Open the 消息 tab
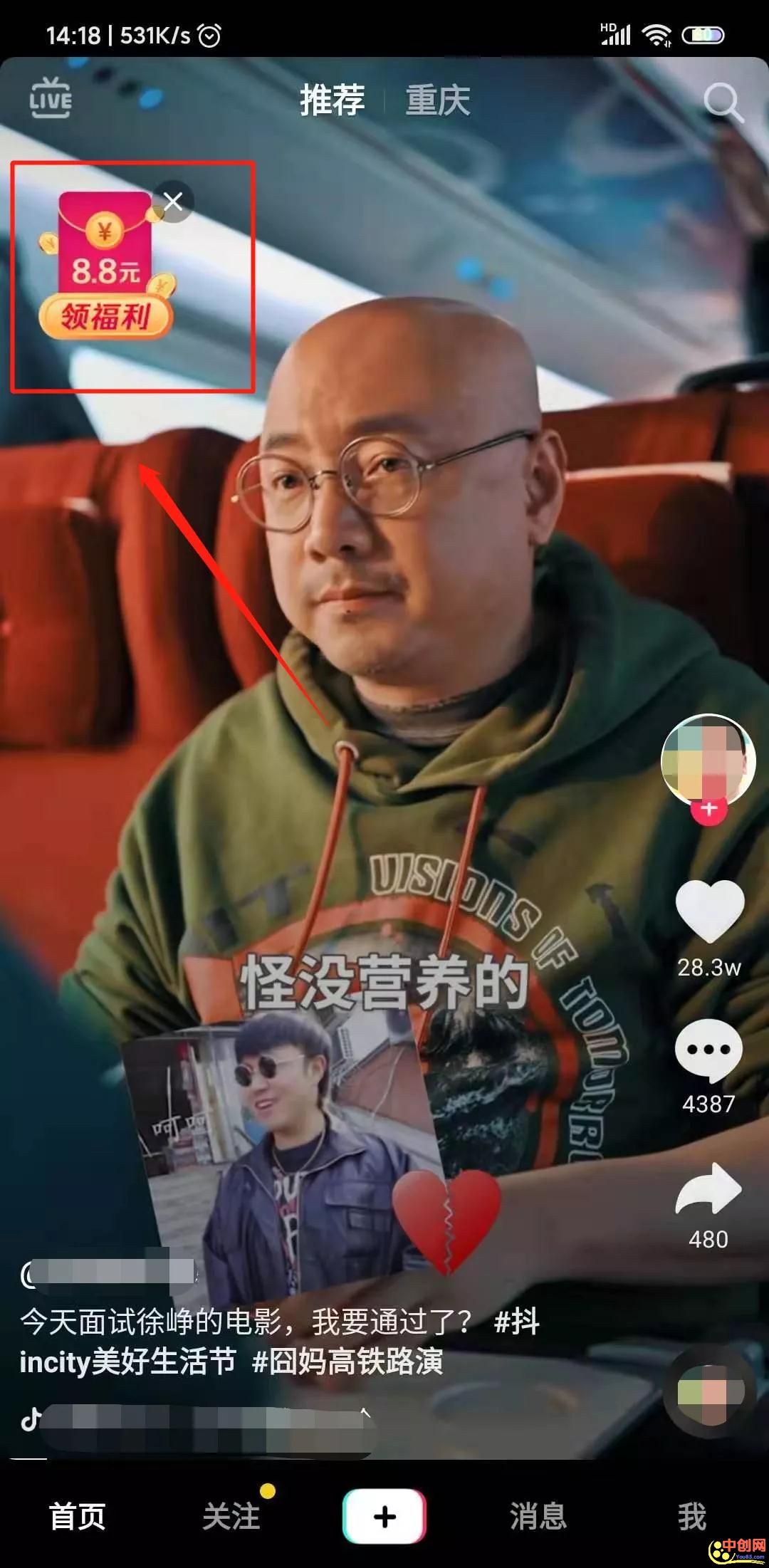The height and width of the screenshot is (1568, 769). (x=538, y=1515)
